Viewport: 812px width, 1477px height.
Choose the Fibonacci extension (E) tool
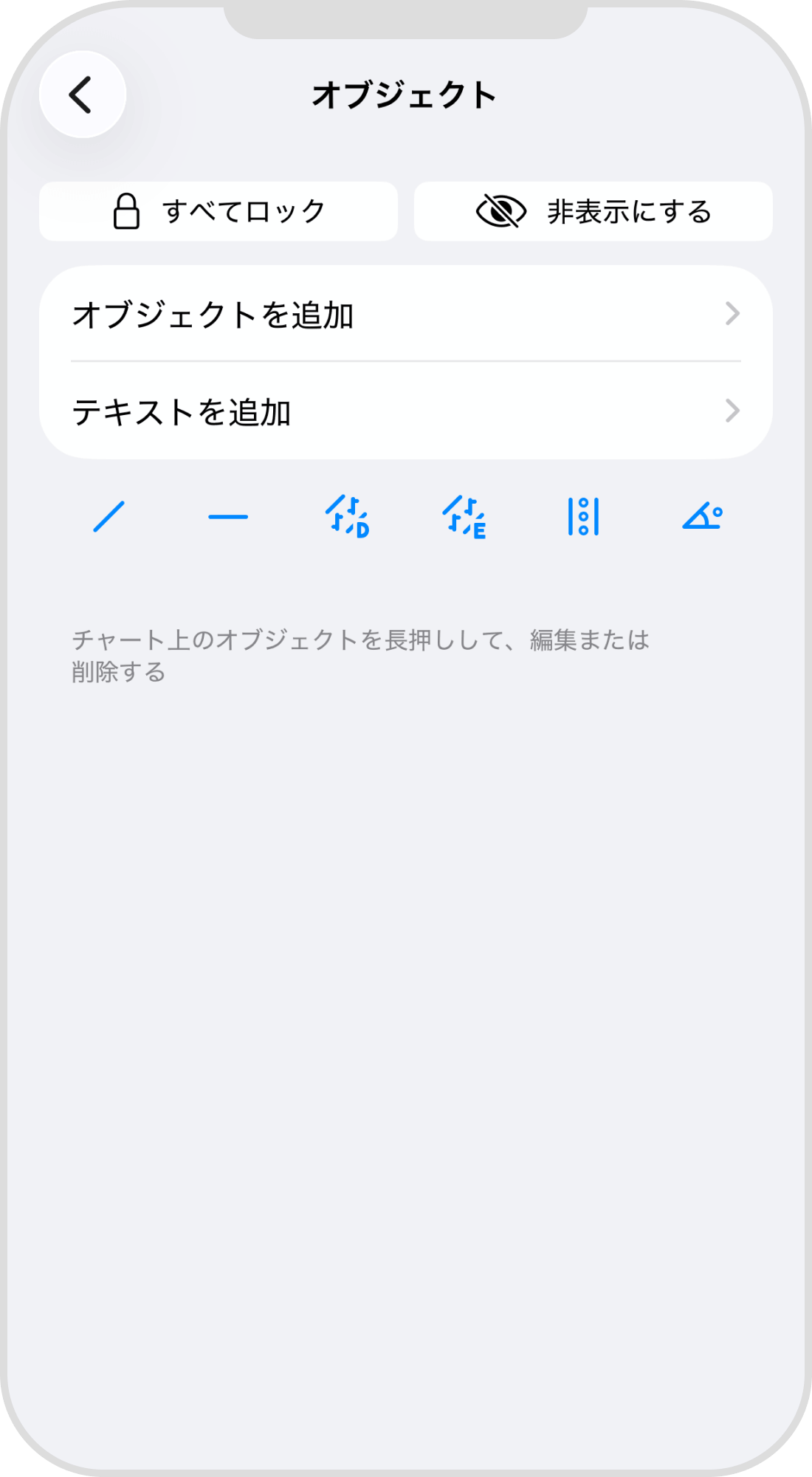point(464,517)
